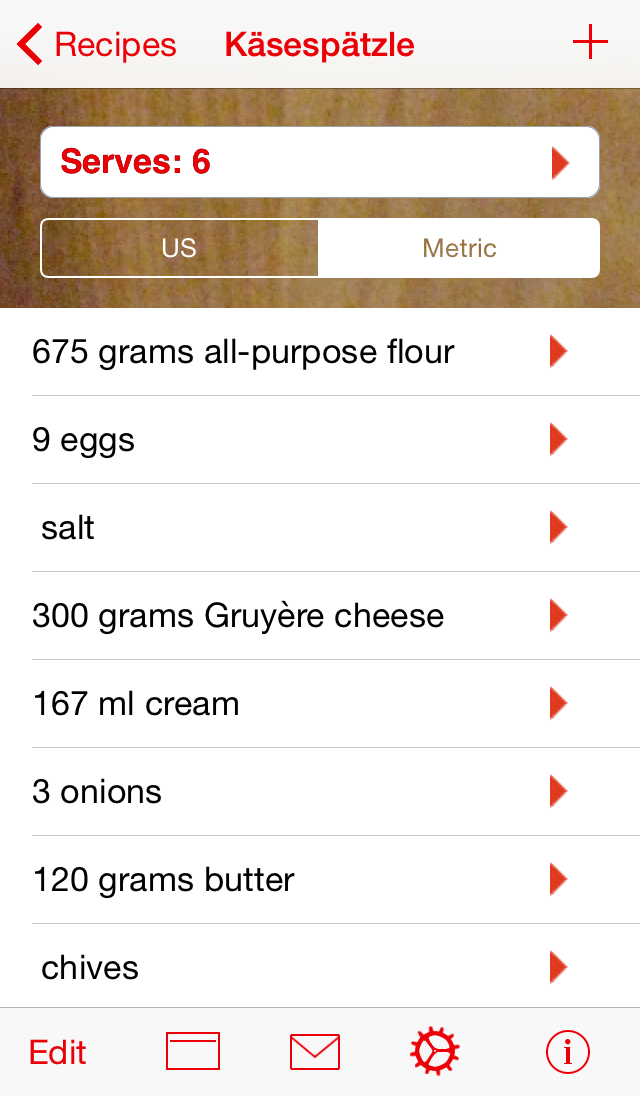The image size is (640, 1096).
Task: Open settings gear icon
Action: point(435,1052)
